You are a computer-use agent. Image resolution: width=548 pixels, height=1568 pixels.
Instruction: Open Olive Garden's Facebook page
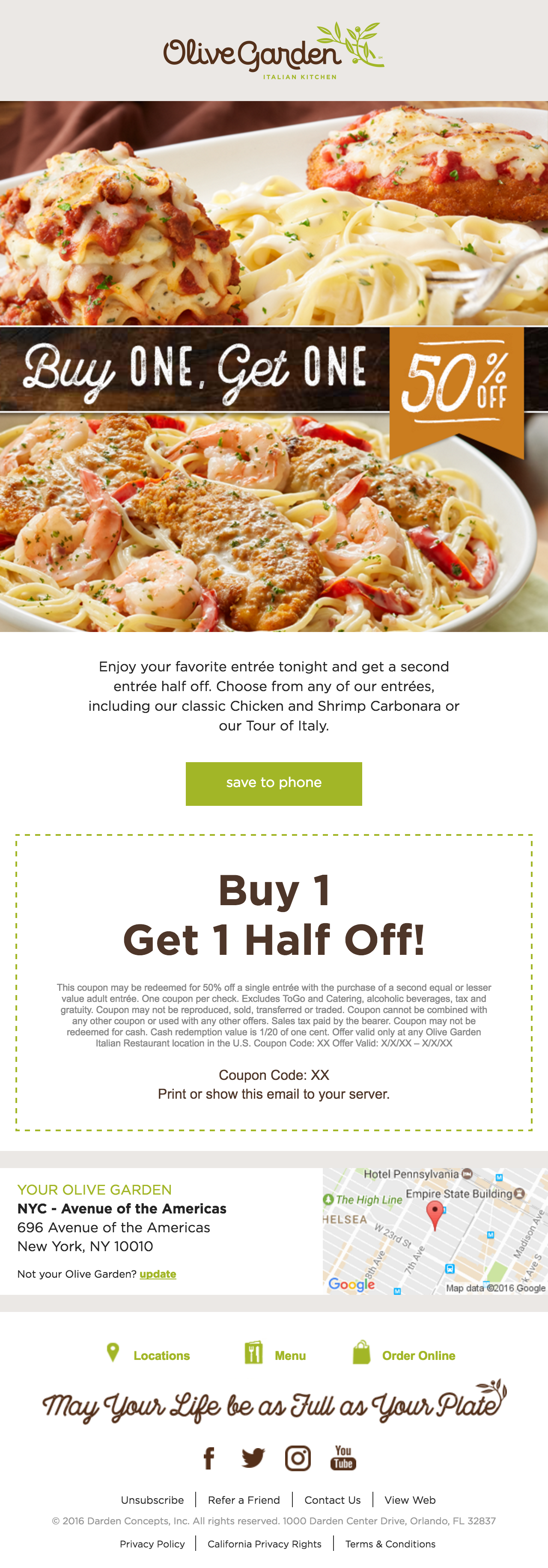tap(209, 1458)
